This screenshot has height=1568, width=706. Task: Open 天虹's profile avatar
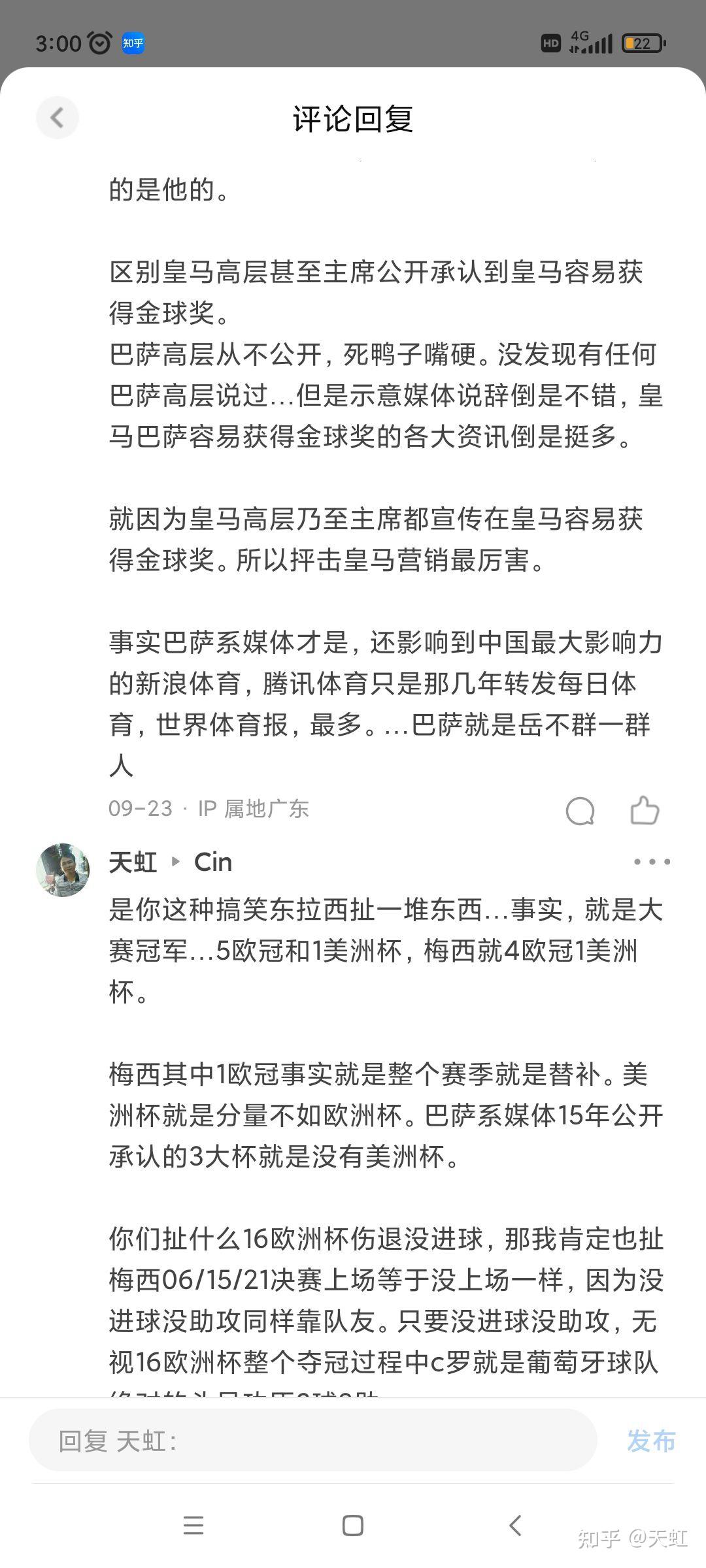tap(63, 870)
